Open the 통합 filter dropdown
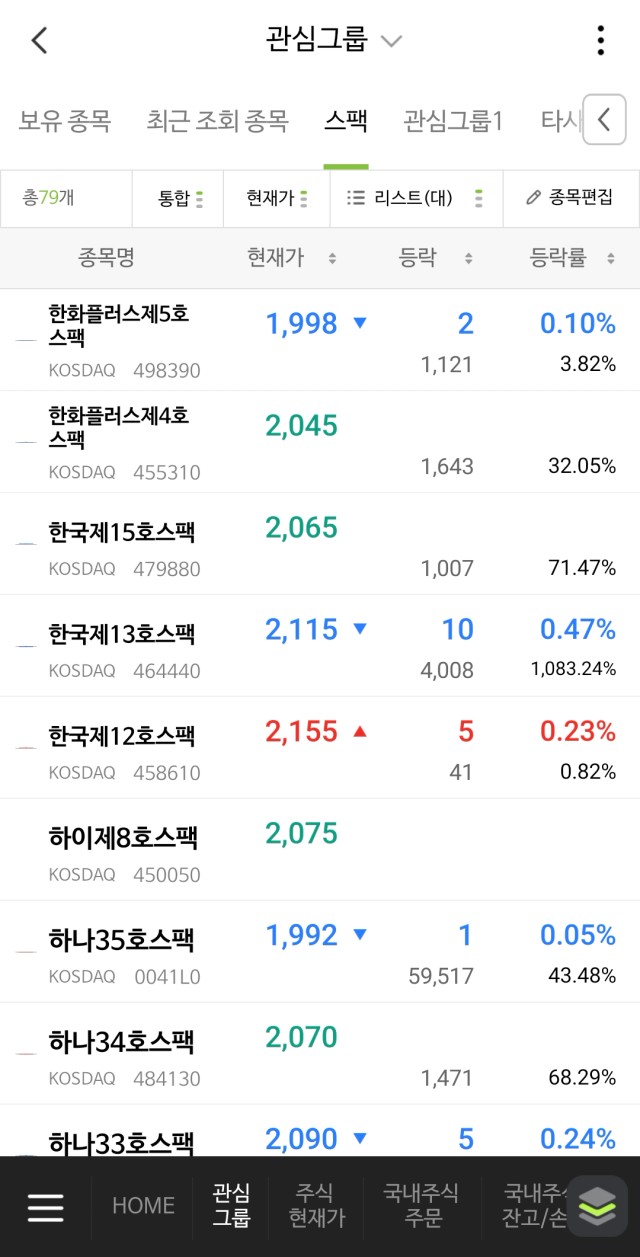640x1257 pixels. pos(178,198)
